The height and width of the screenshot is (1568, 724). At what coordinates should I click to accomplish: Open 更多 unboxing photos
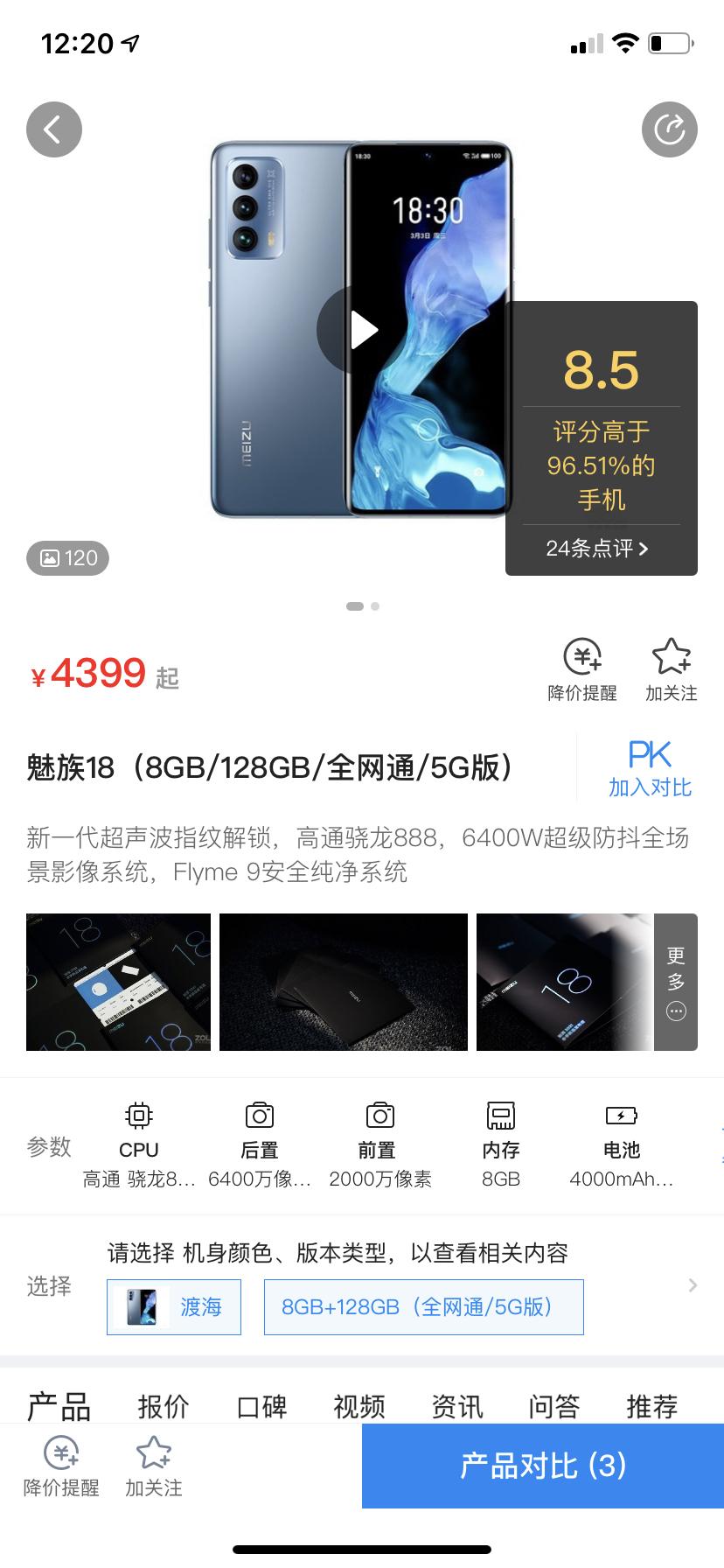(676, 982)
